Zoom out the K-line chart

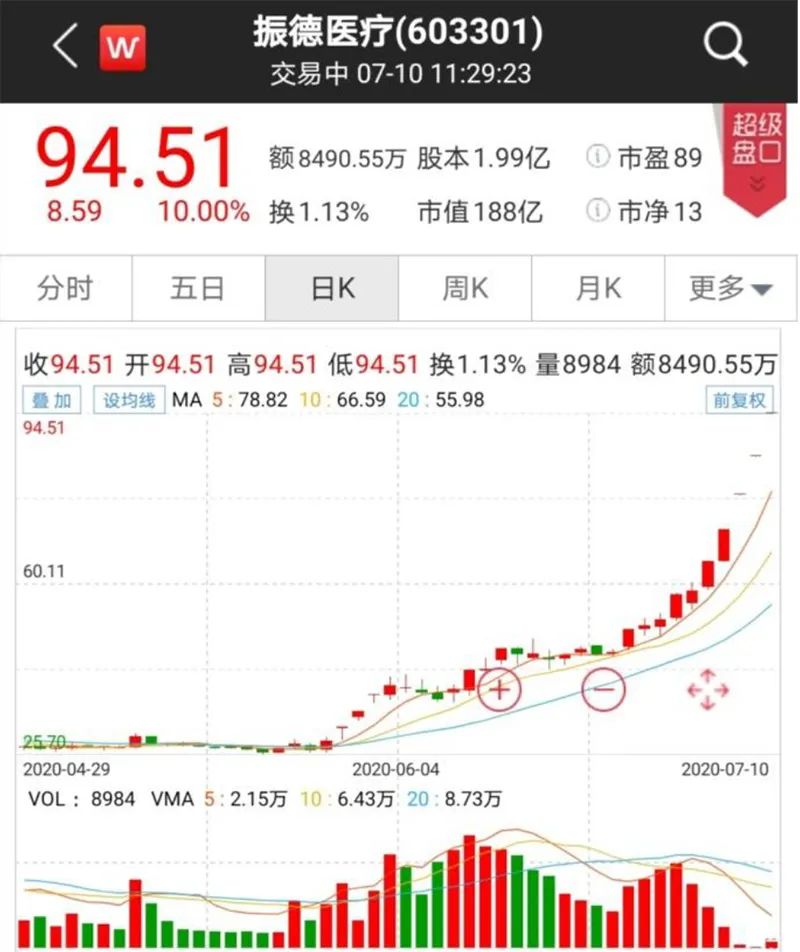tap(604, 688)
